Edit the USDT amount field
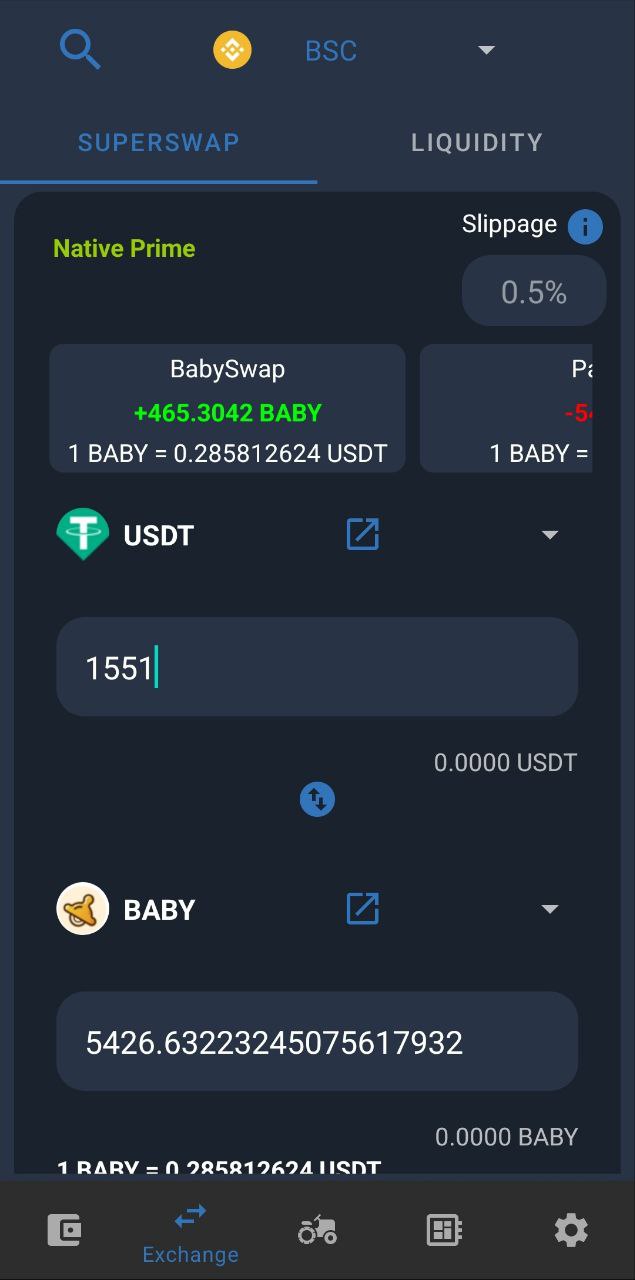Screen dimensions: 635x1280 pyautogui.click(x=316, y=667)
